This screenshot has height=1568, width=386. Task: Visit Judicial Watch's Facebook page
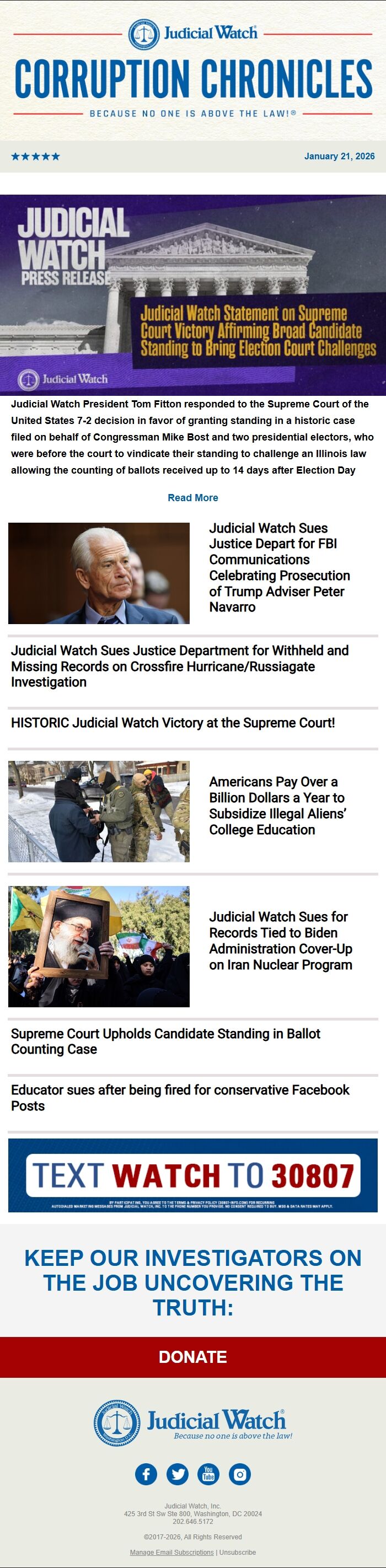pyautogui.click(x=146, y=1474)
